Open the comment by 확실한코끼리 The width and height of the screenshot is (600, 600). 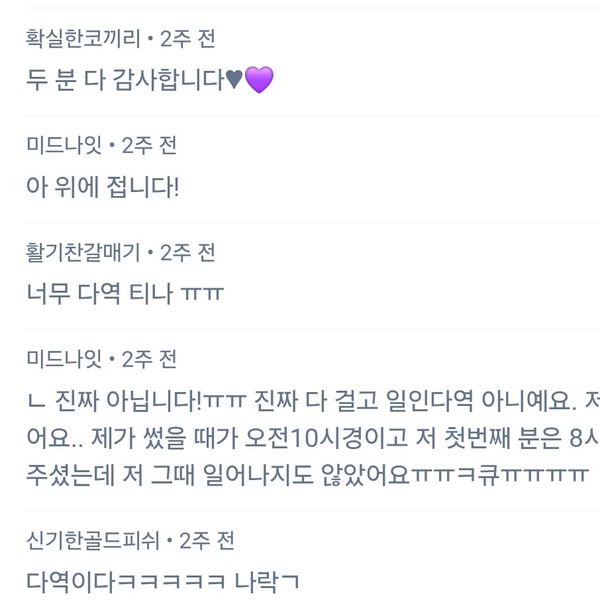click(x=150, y=81)
